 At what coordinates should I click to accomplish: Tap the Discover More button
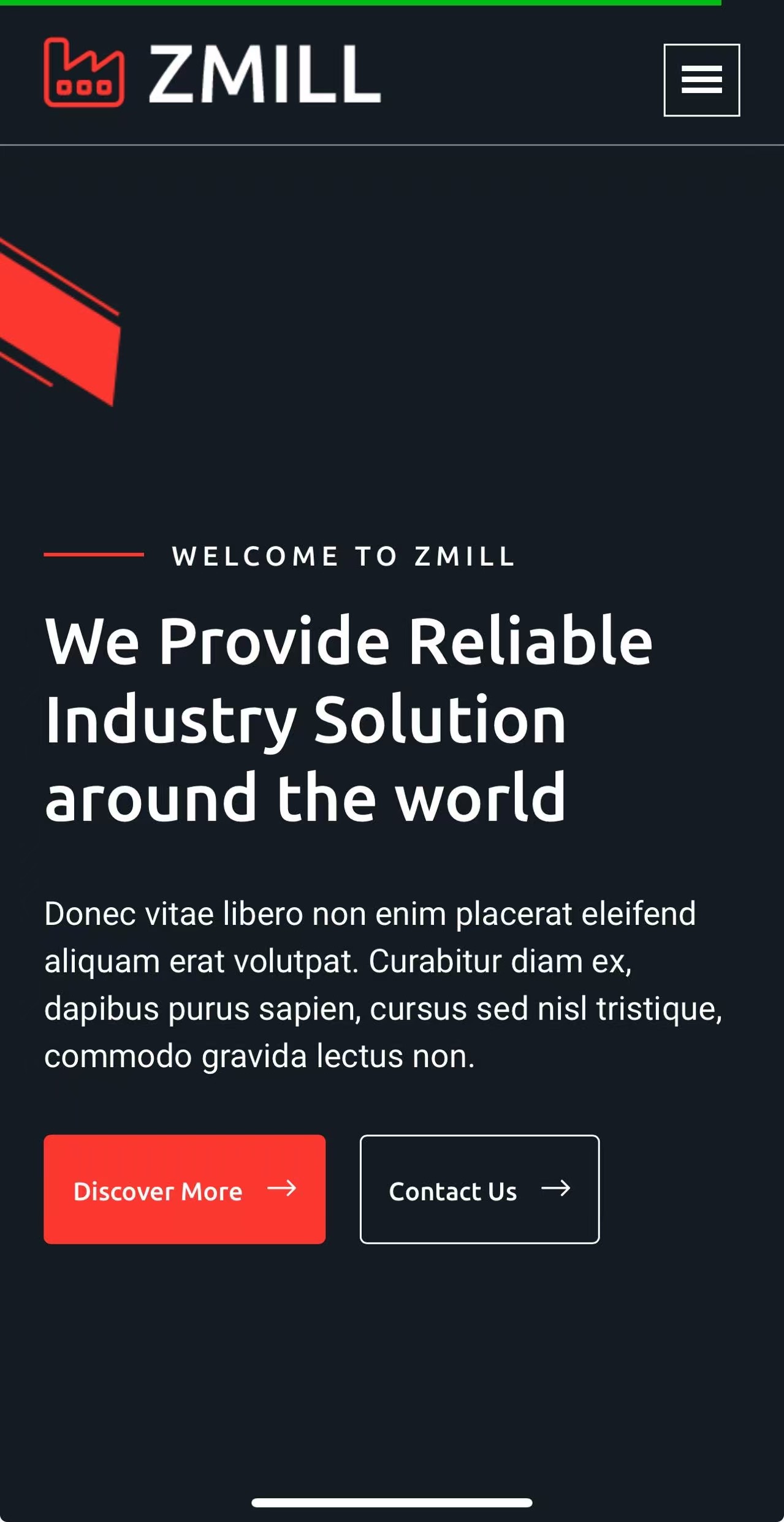click(x=185, y=1189)
